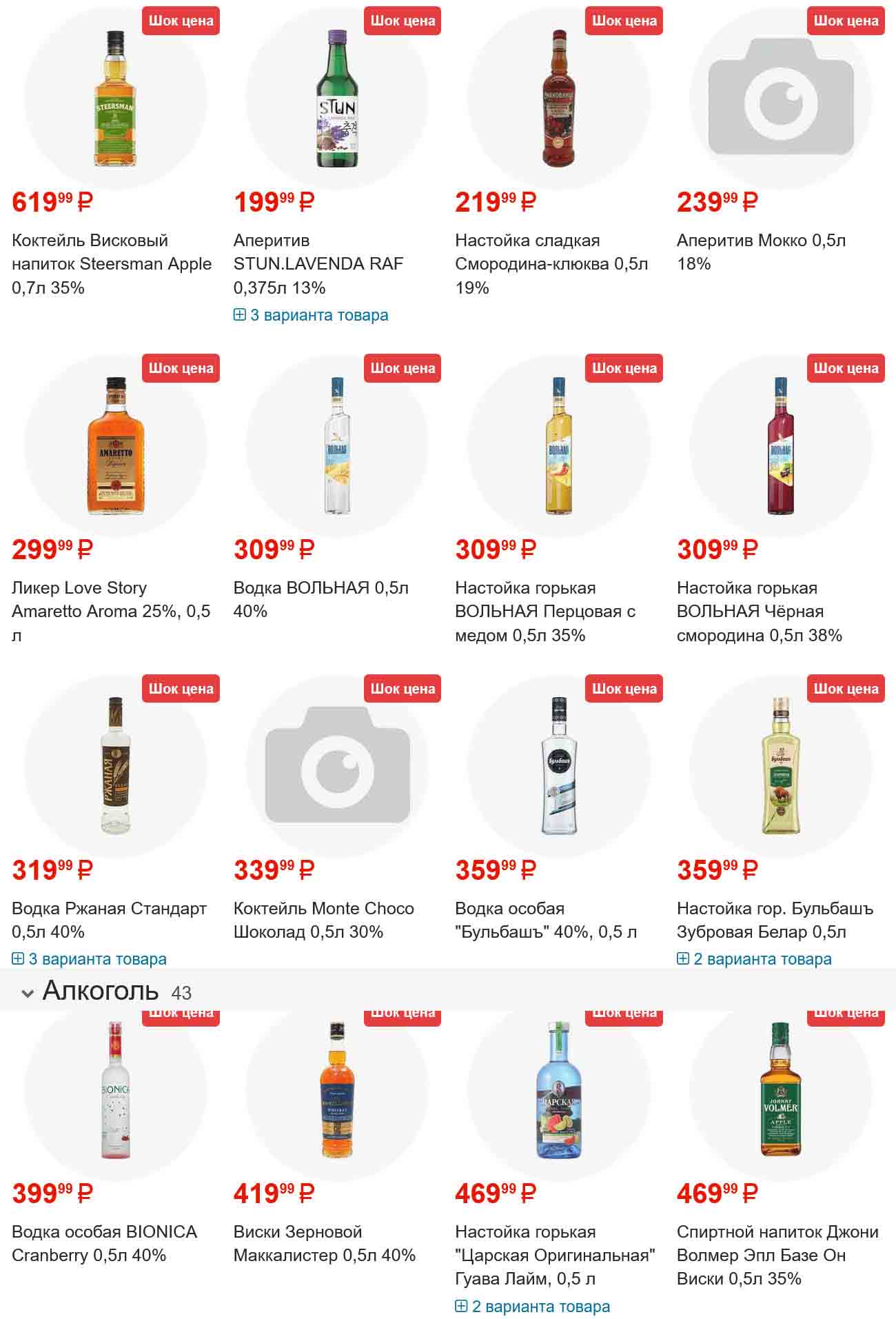Open Бульбашъ Зубровая tincture product

[774, 920]
